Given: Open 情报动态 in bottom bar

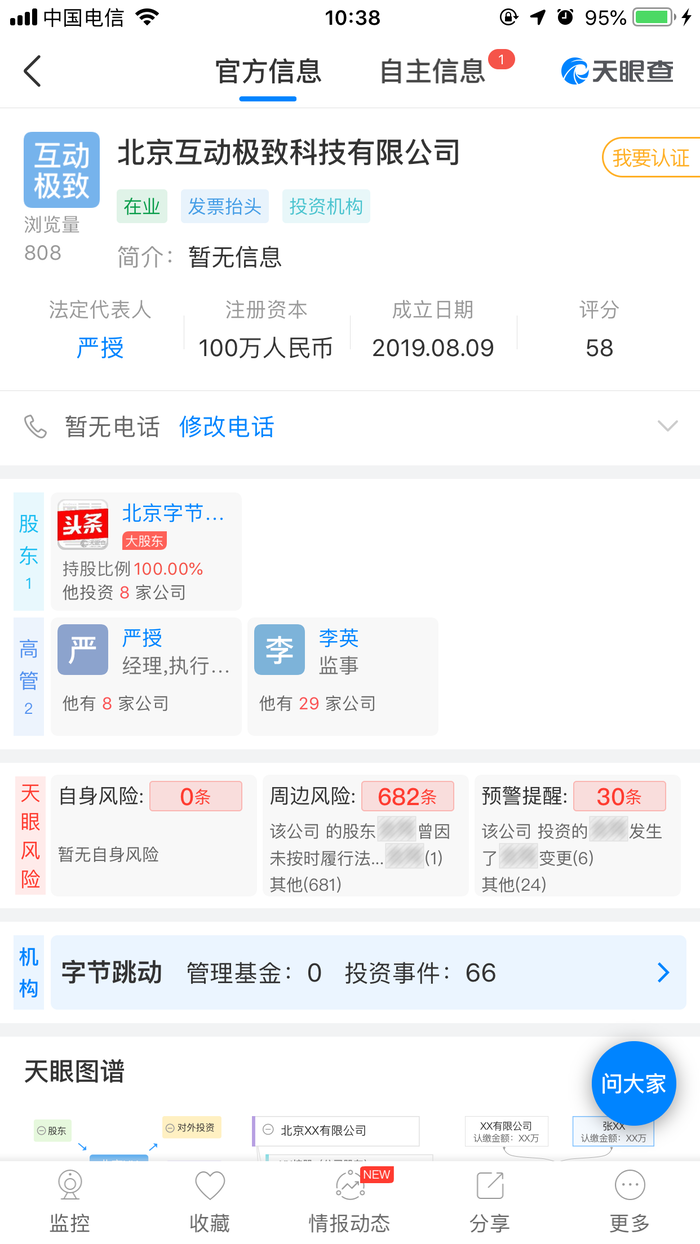Looking at the screenshot, I should [350, 1201].
